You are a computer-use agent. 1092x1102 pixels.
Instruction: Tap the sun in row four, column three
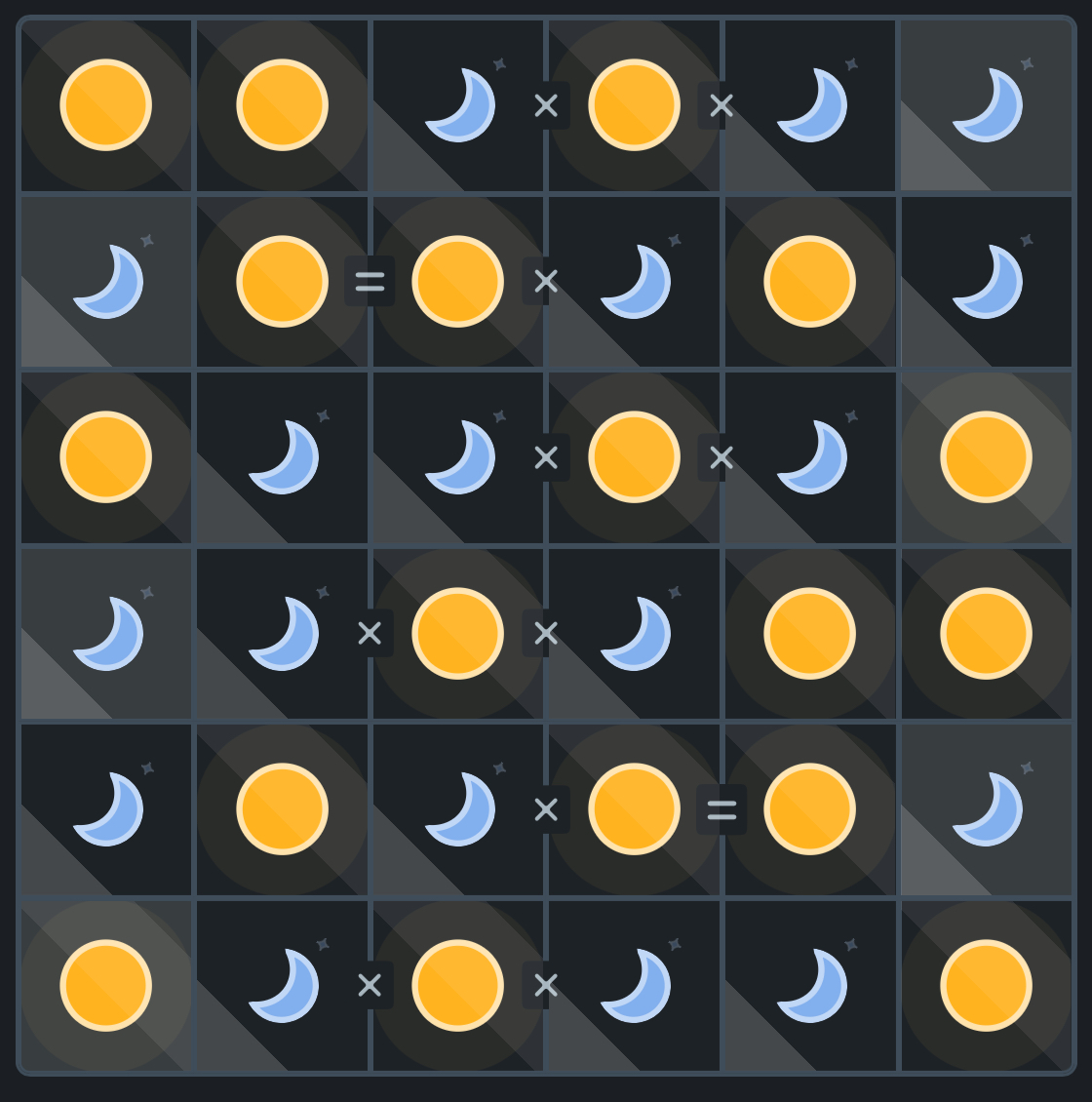pyautogui.click(x=458, y=634)
